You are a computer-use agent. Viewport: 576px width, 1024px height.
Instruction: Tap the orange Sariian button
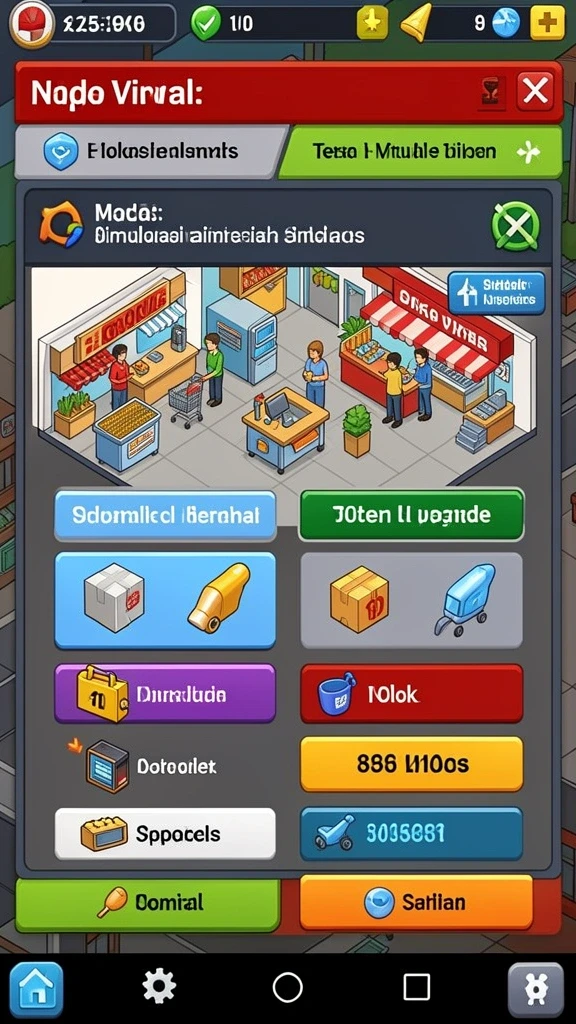[x=416, y=903]
